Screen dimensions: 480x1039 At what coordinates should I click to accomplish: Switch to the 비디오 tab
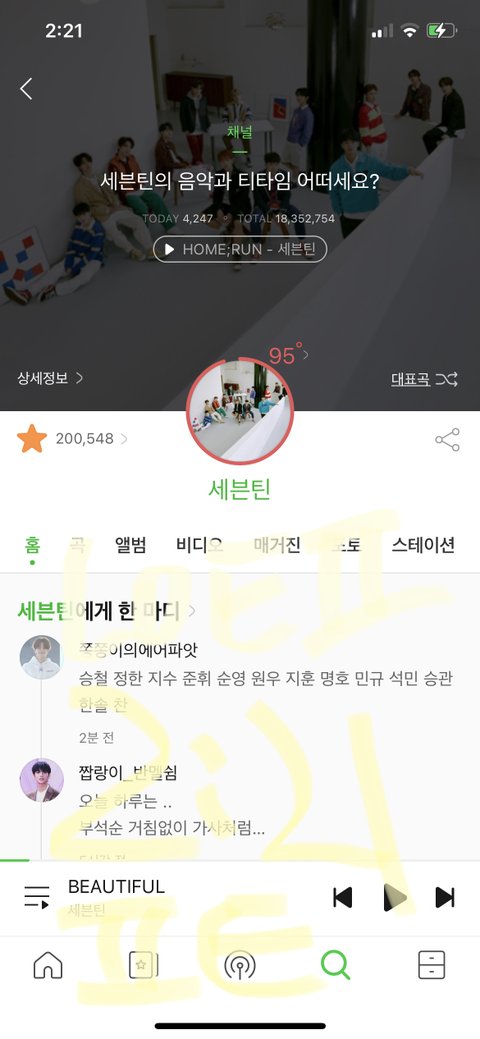200,545
